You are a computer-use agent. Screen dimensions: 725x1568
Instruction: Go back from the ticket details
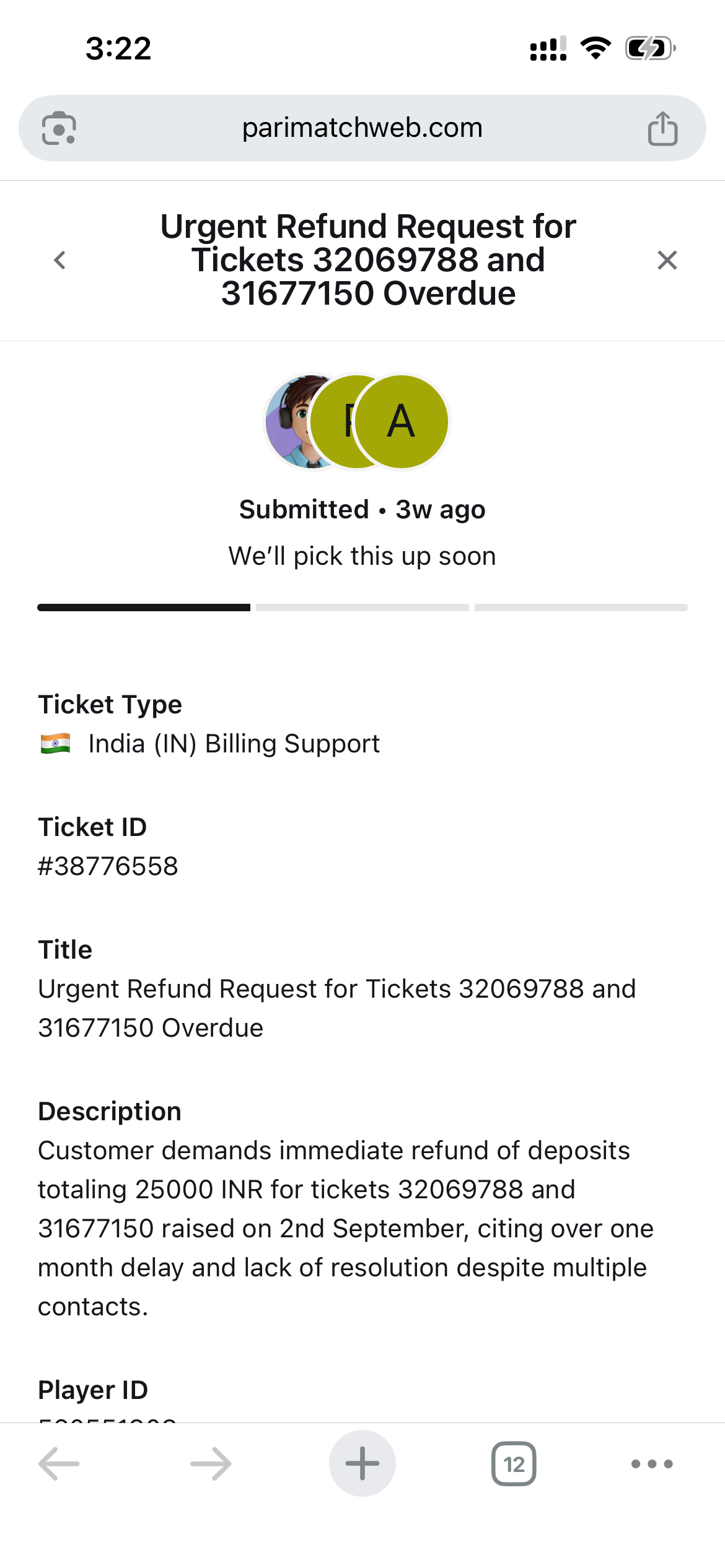[x=59, y=260]
